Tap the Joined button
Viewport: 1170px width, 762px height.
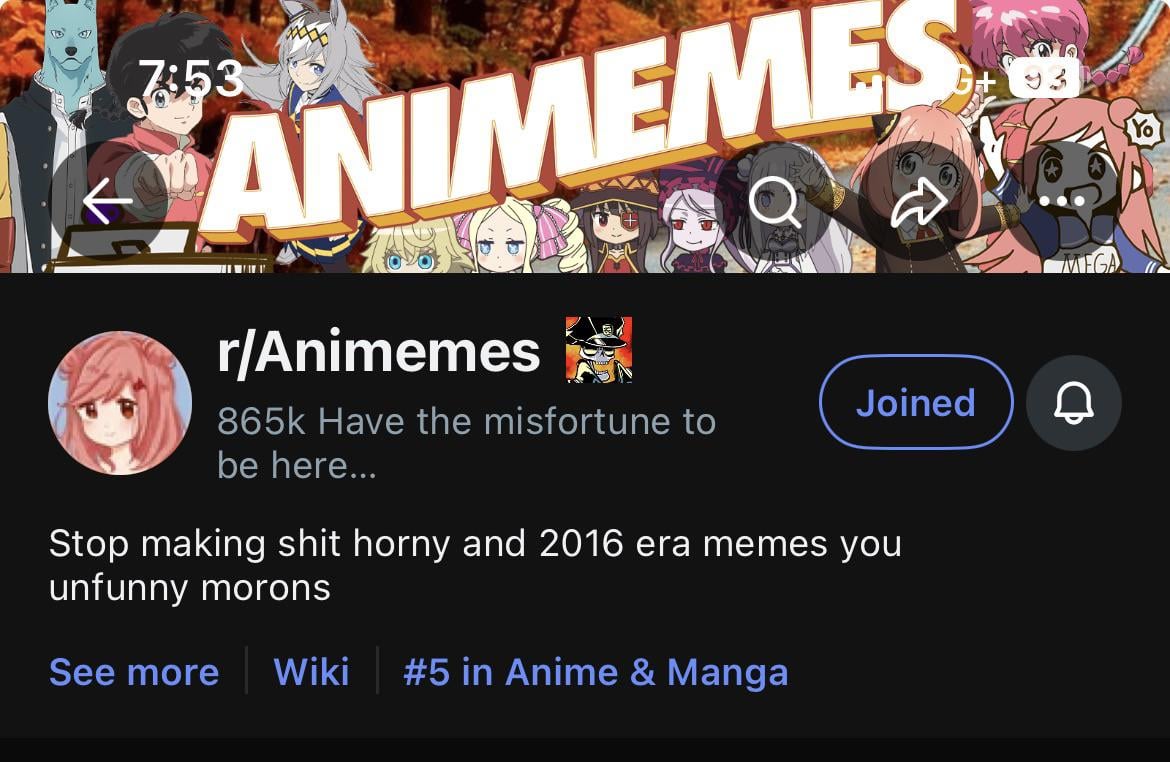tap(915, 402)
